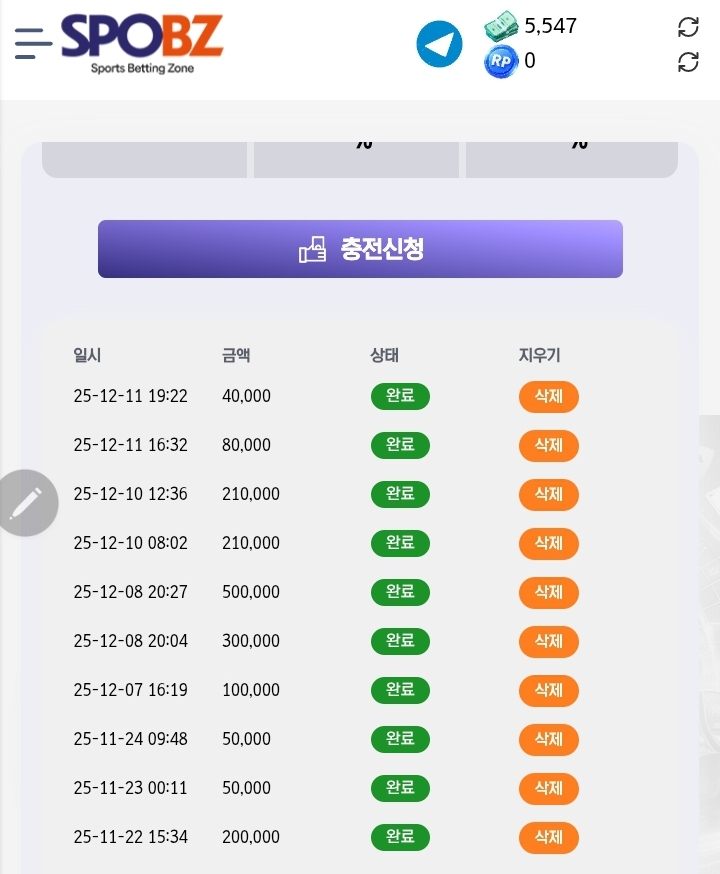Screen dimensions: 720x874
Task: Refresh the RP points balance
Action: 688,62
